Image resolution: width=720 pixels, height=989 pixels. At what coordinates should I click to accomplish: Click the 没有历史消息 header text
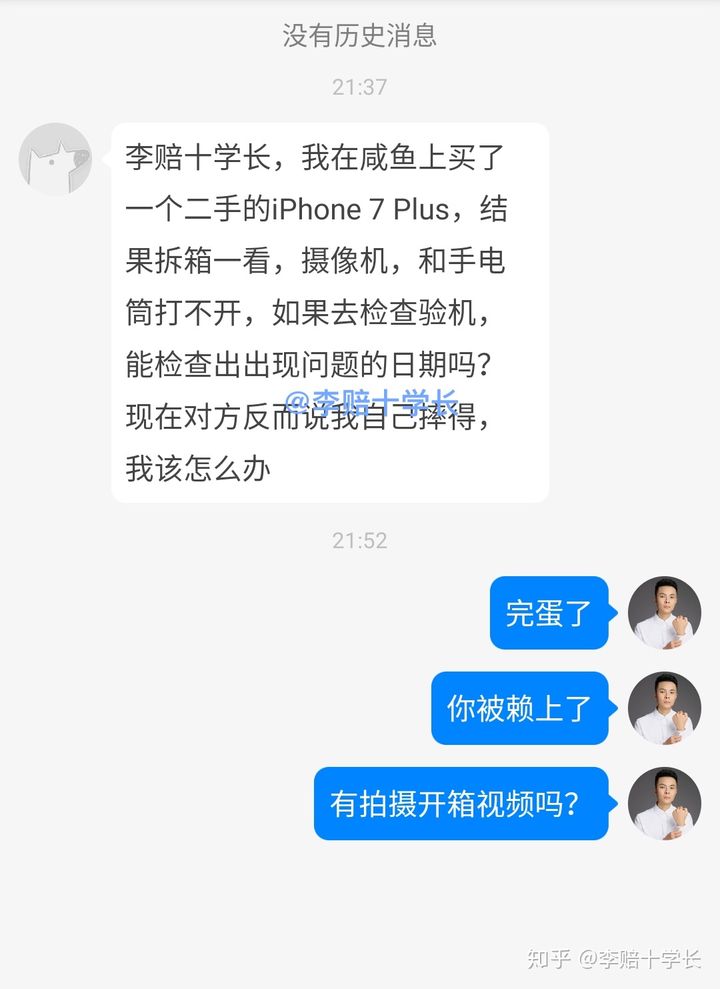[x=360, y=37]
